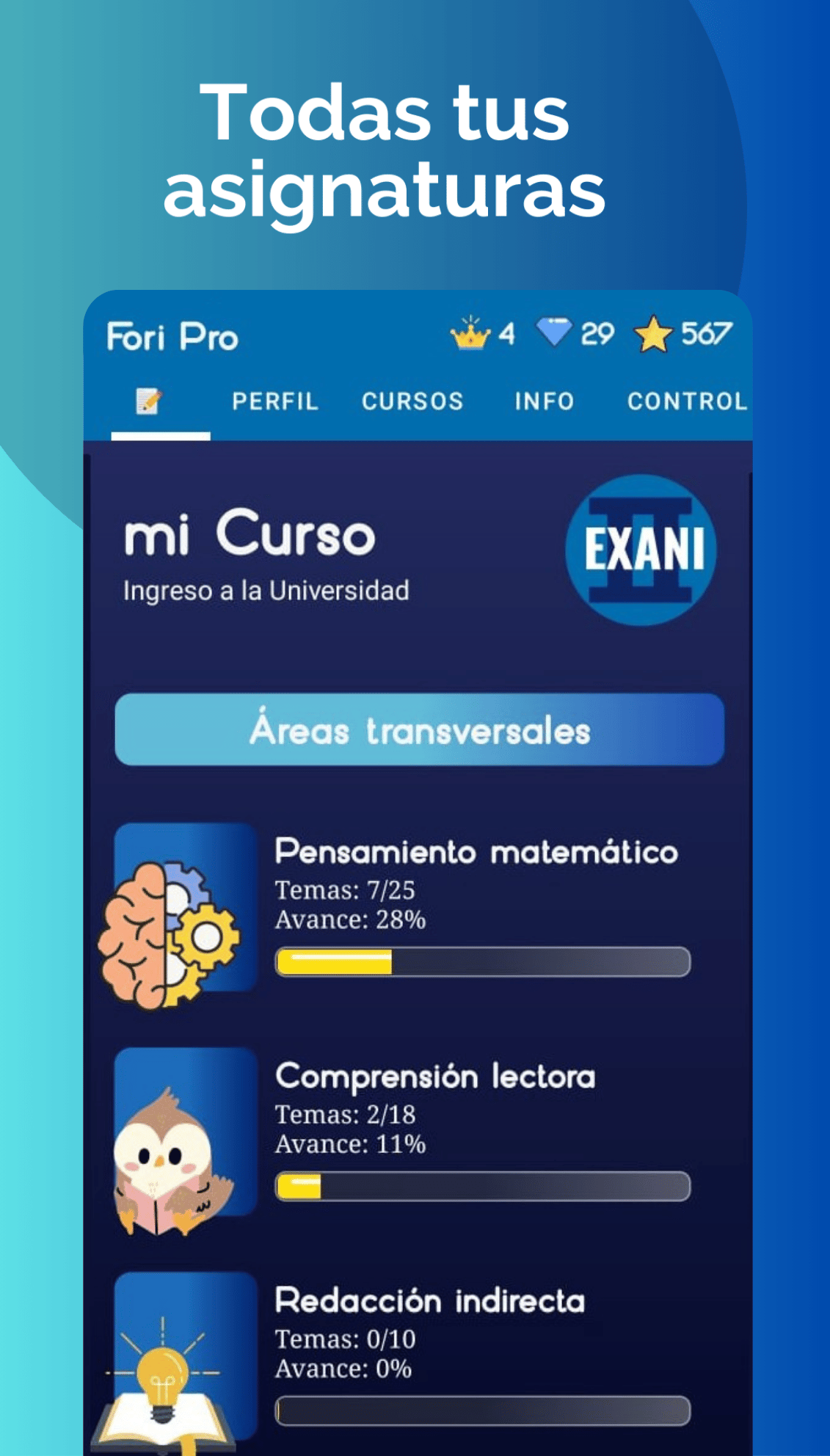Click the mi Curso heading

coord(247,536)
